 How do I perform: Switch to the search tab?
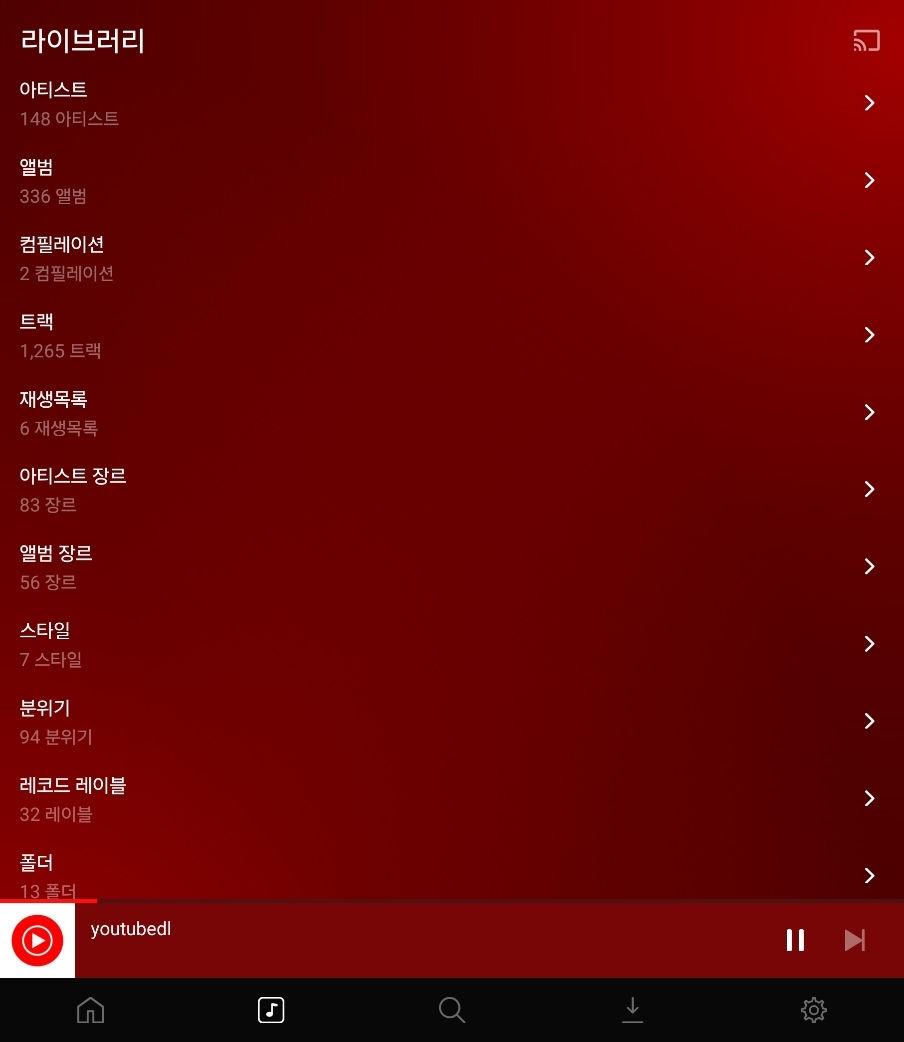pyautogui.click(x=452, y=1010)
